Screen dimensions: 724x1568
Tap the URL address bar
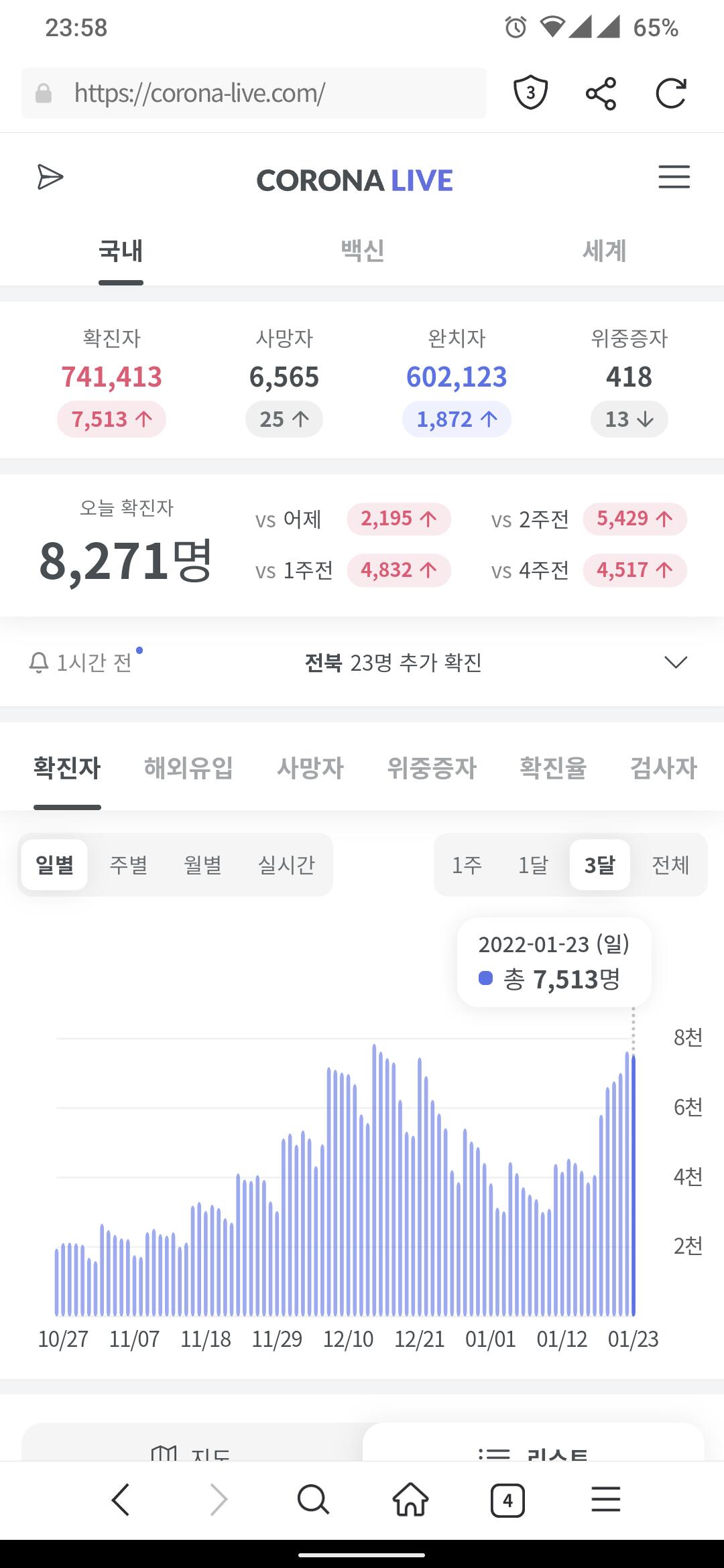[253, 93]
